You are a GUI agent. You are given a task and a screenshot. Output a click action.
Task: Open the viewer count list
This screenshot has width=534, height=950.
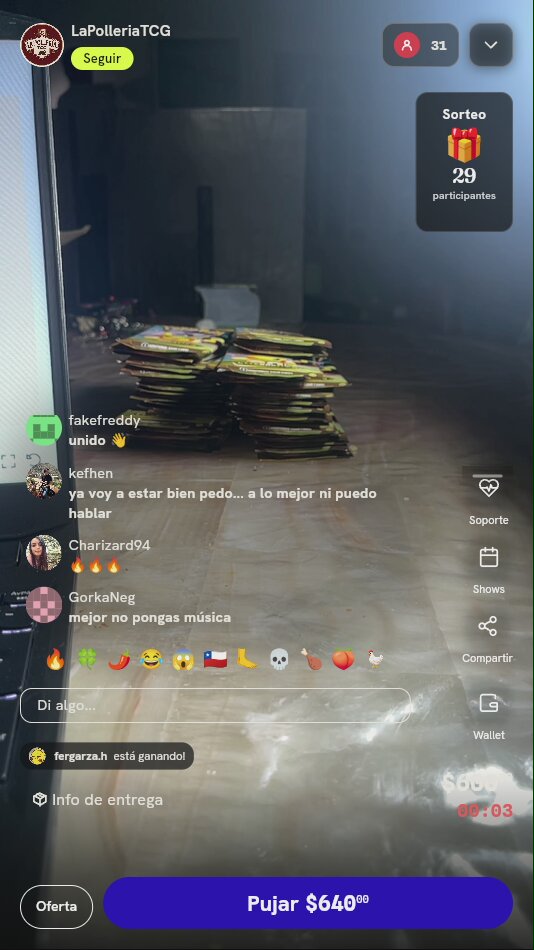click(421, 45)
